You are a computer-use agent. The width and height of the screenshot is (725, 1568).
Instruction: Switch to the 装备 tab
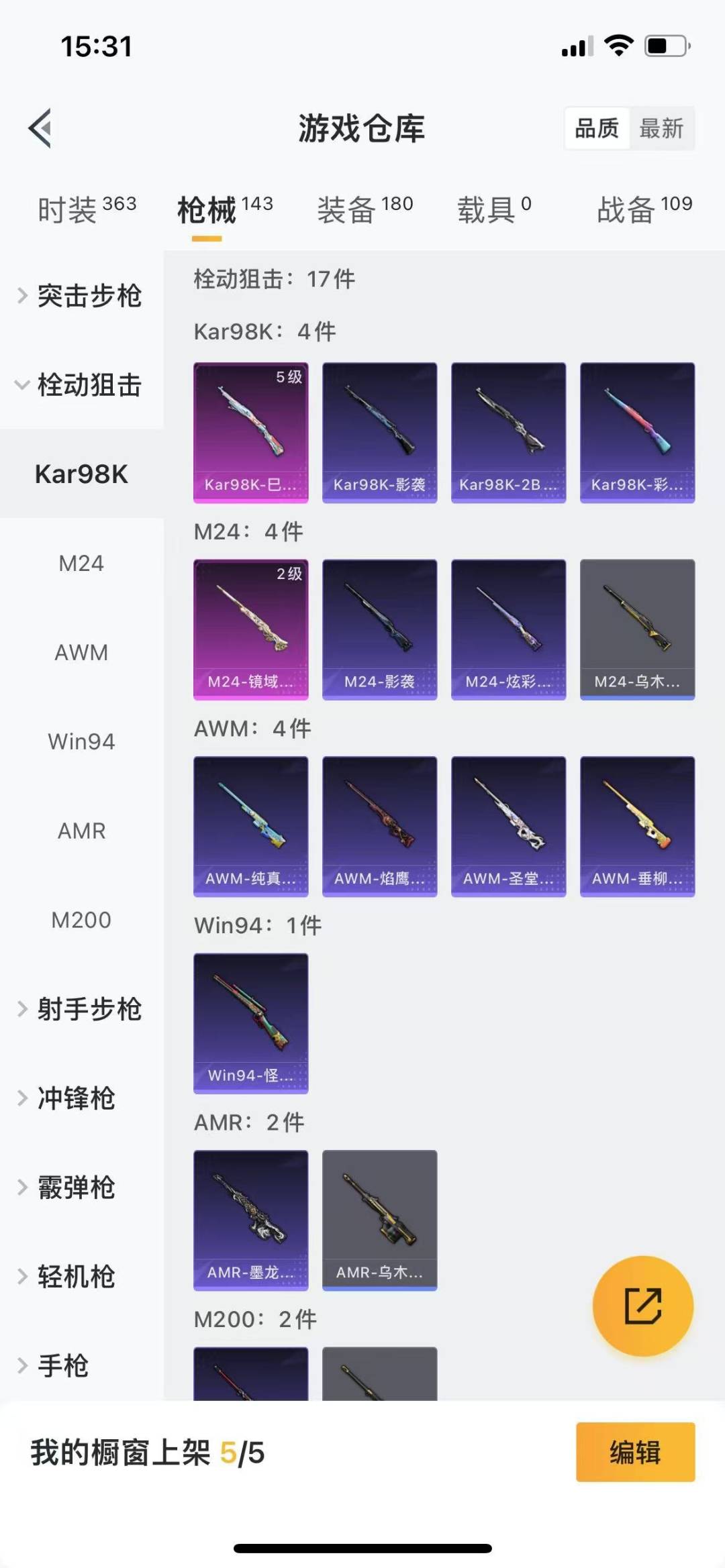coord(365,209)
